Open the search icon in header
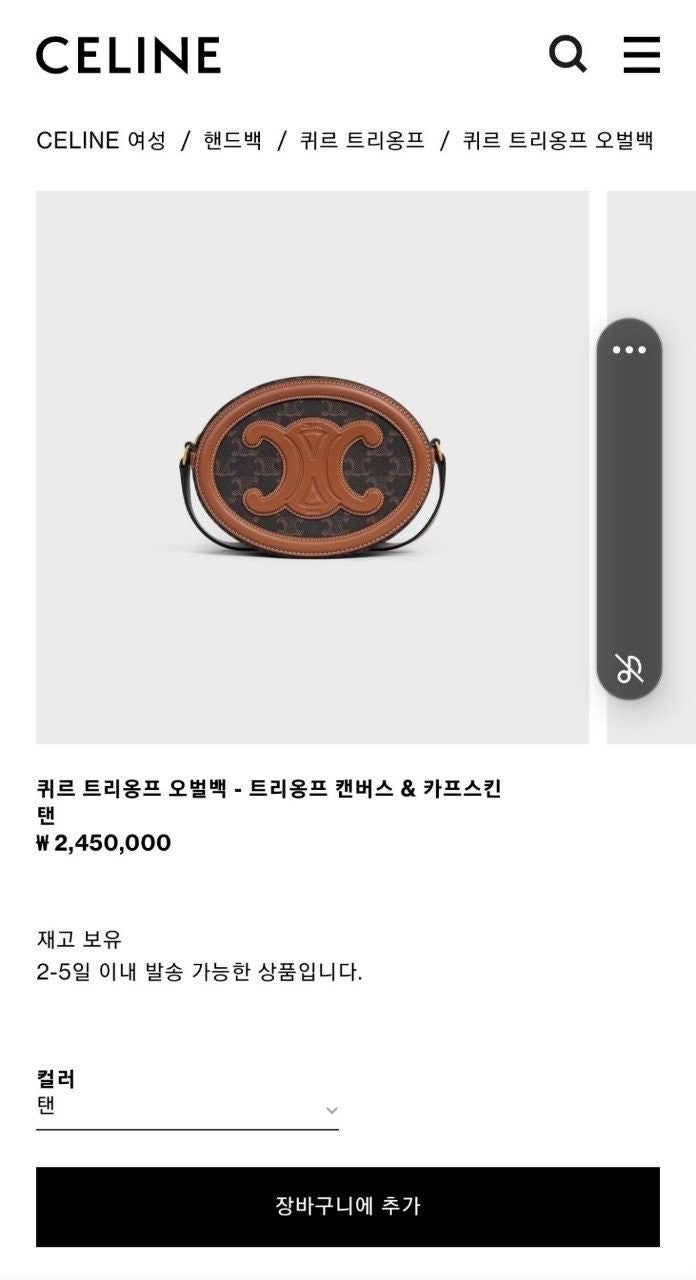Viewport: 696px width, 1280px height. (x=567, y=54)
